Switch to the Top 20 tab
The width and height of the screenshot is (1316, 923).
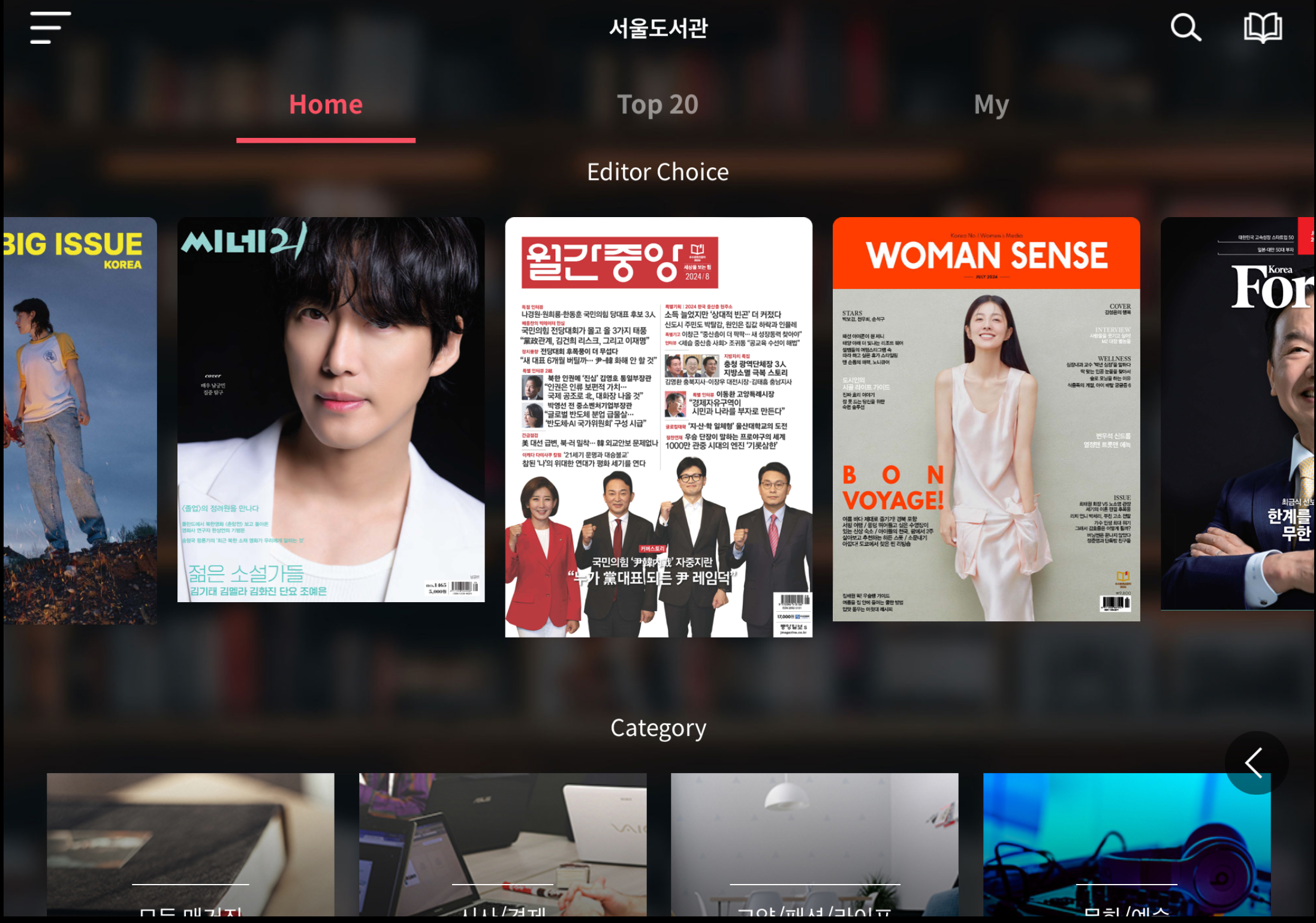coord(658,105)
